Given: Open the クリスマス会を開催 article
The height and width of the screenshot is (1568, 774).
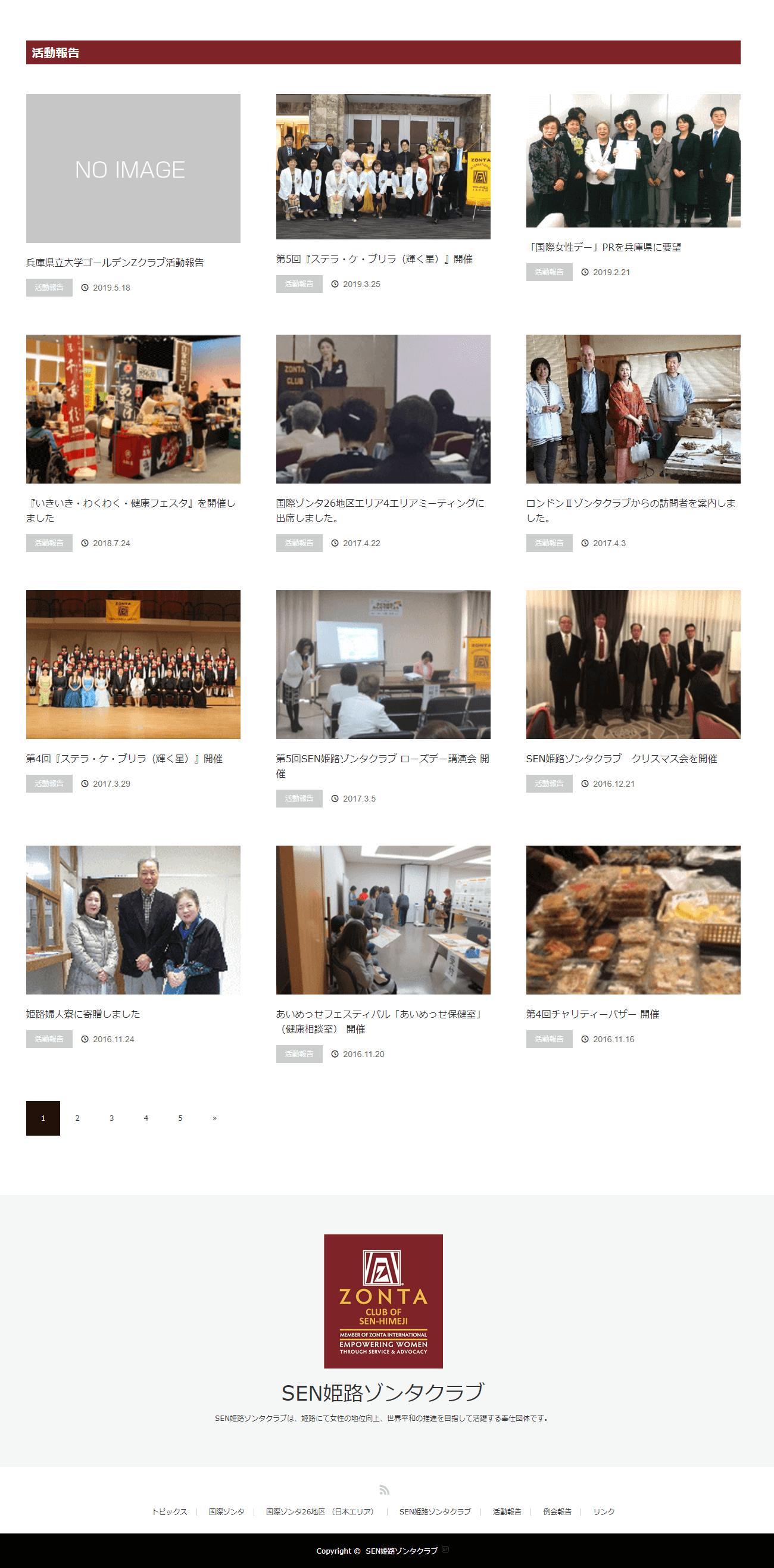Looking at the screenshot, I should click(621, 759).
